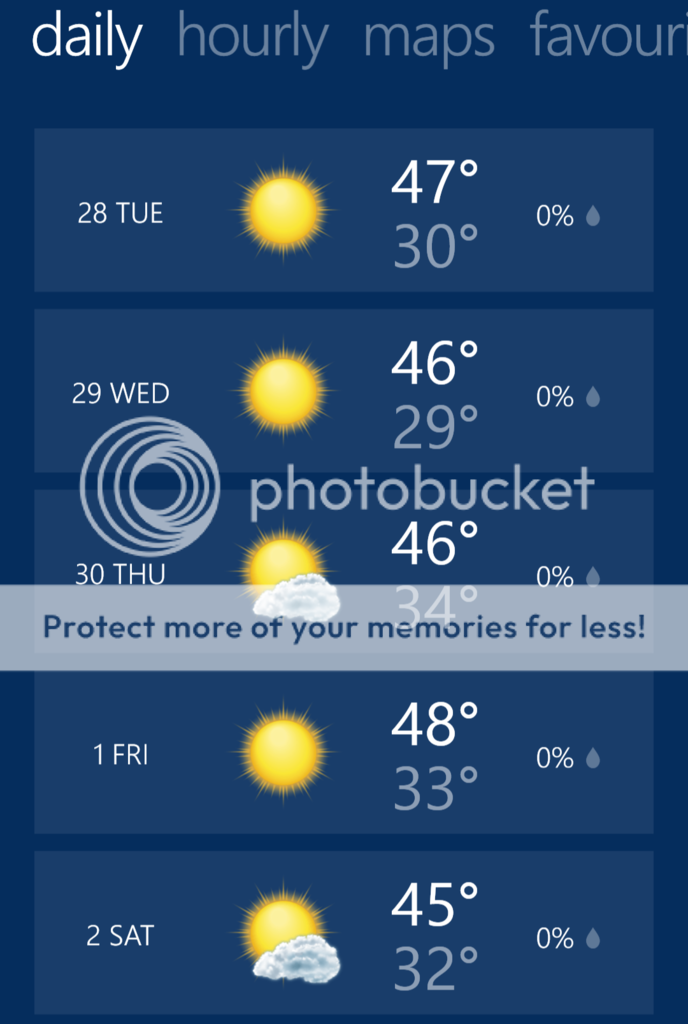View details for 1 FRI forecast
The height and width of the screenshot is (1024, 688).
pos(343,753)
